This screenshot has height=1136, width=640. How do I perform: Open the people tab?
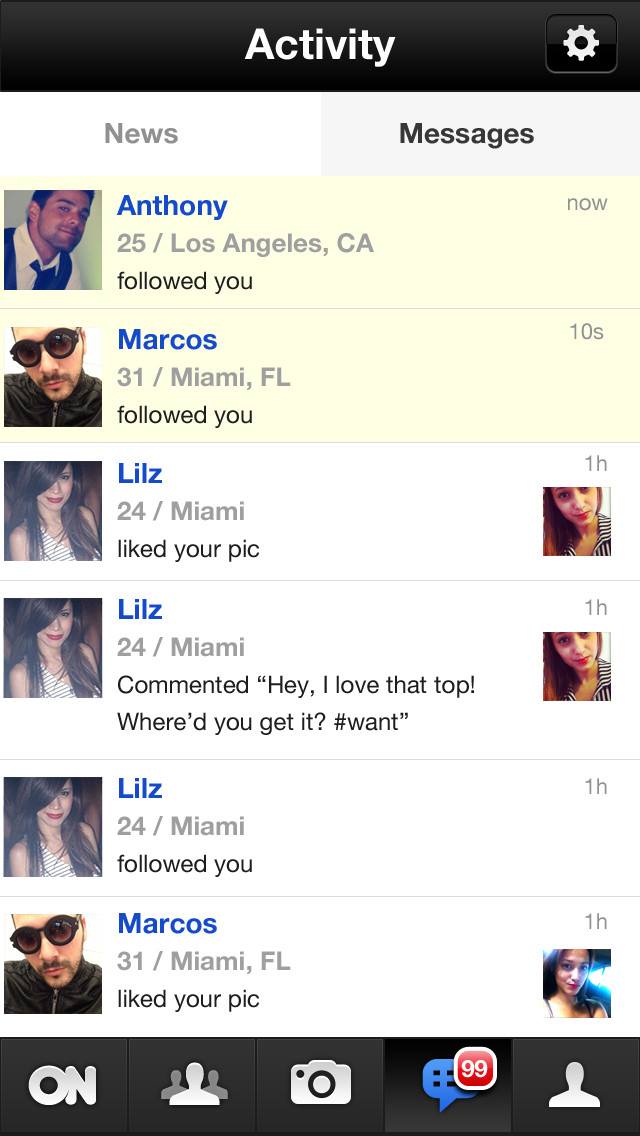(x=192, y=1085)
